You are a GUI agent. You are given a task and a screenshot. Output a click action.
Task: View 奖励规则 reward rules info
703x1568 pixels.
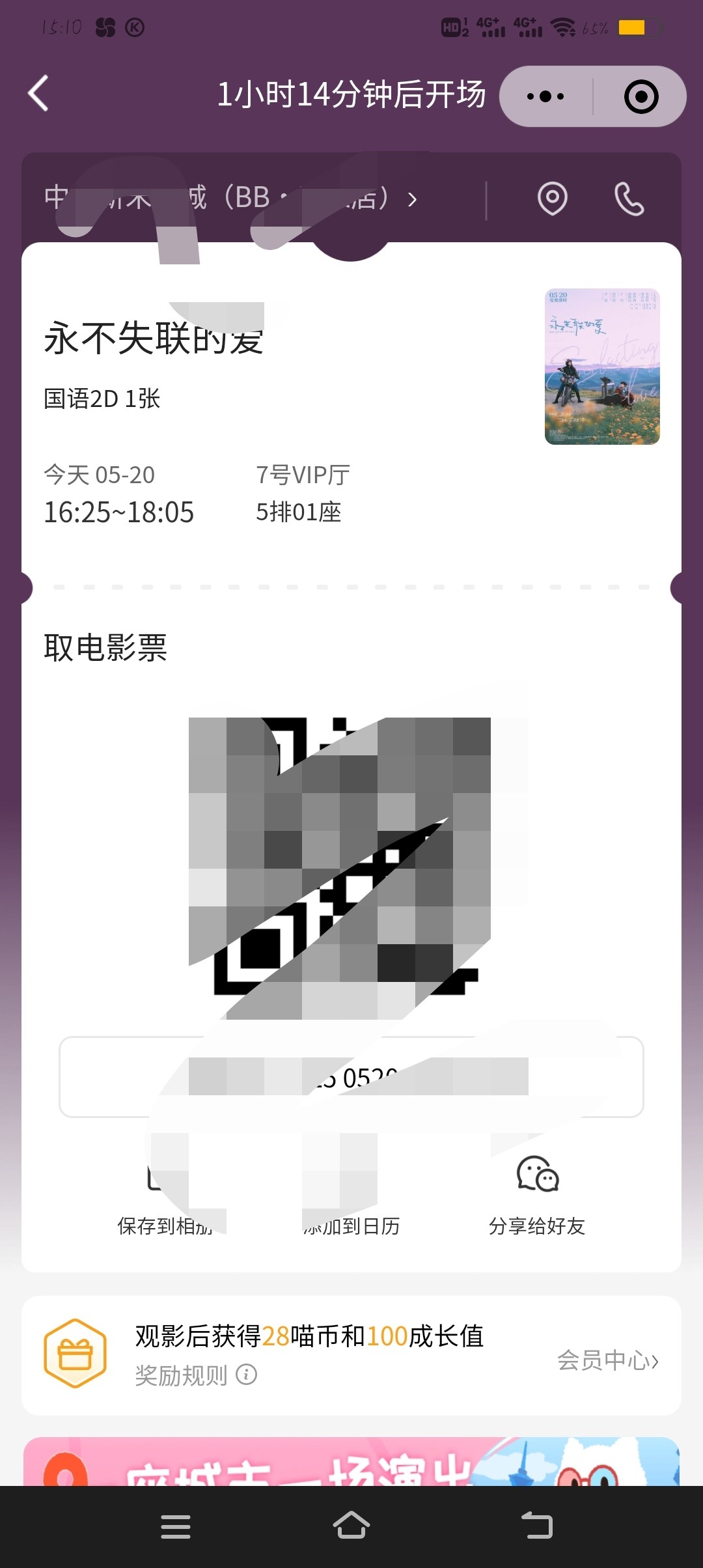point(196,1376)
